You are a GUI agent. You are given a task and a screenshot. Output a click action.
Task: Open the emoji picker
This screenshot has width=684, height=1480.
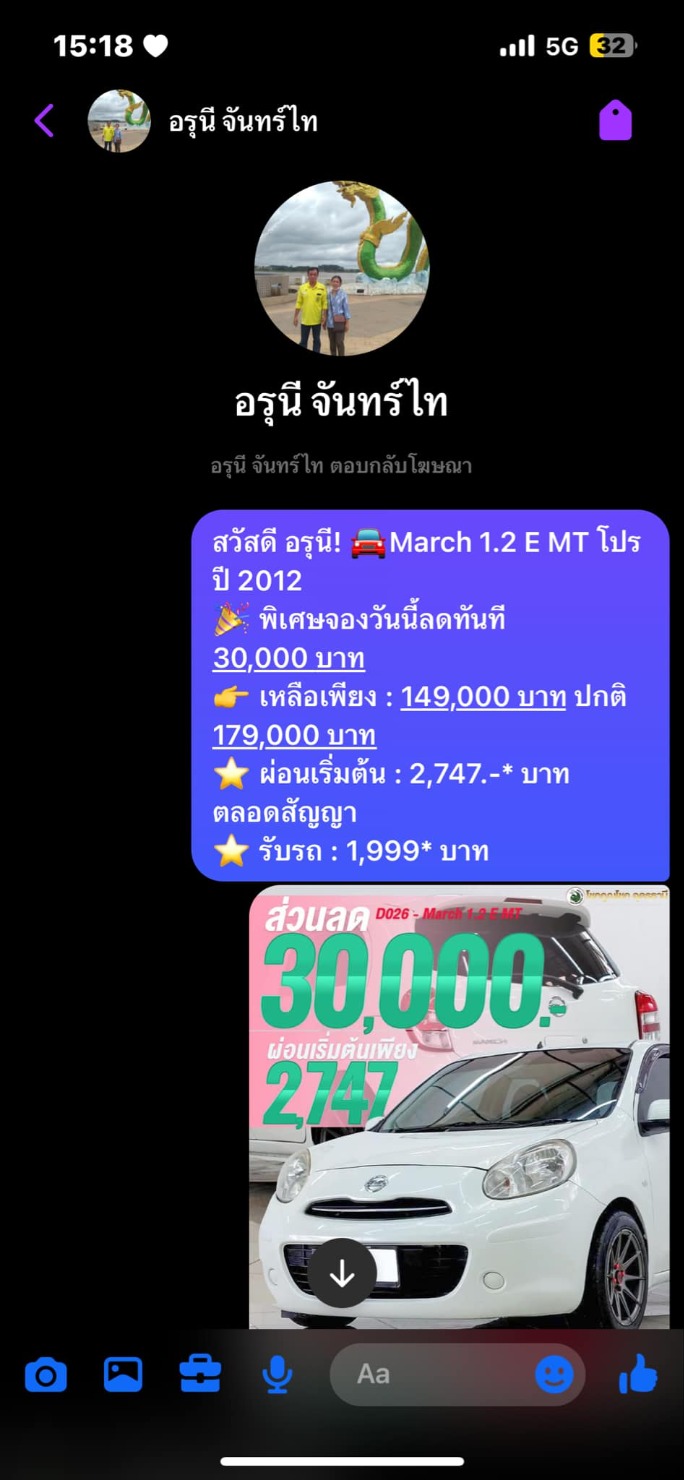(554, 1375)
